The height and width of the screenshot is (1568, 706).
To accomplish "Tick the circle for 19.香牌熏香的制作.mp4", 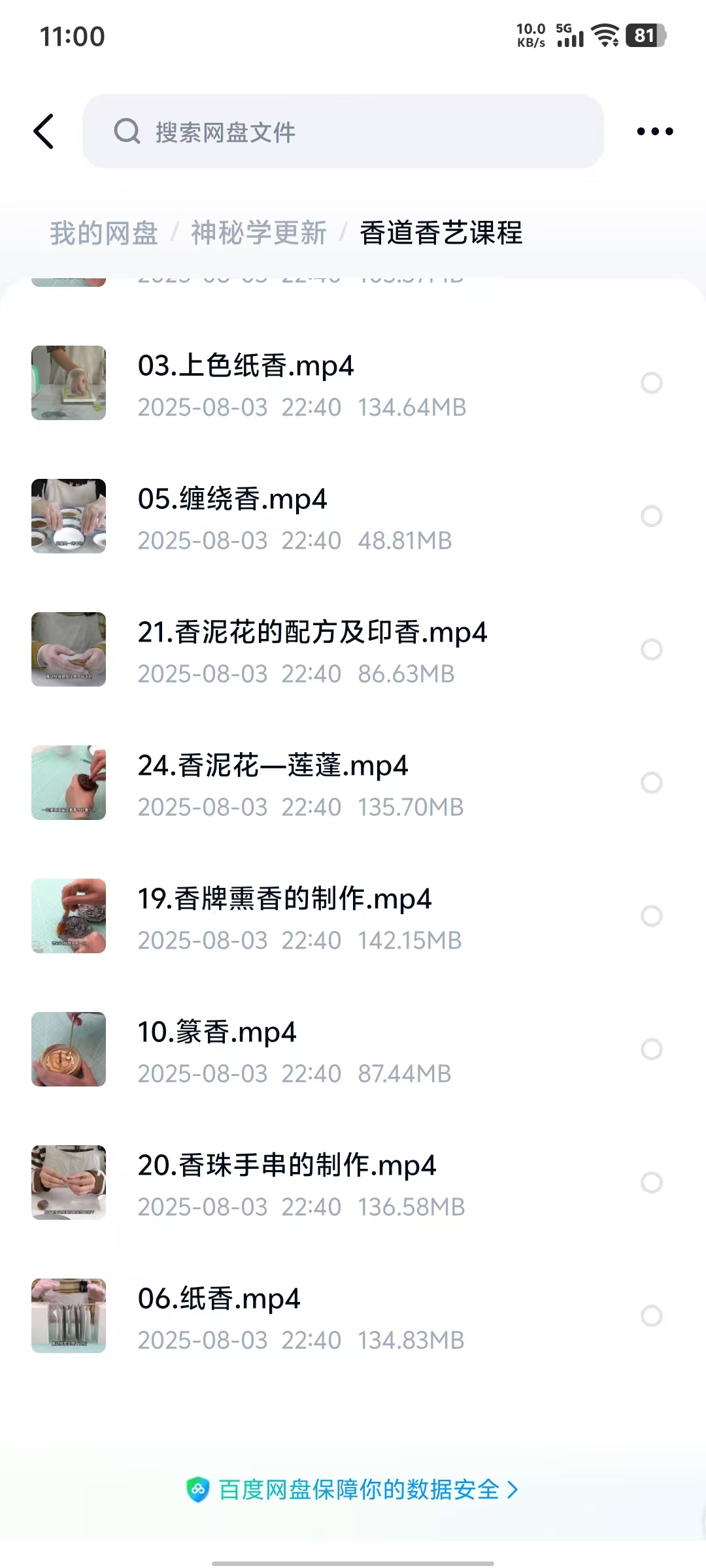I will tap(651, 916).
